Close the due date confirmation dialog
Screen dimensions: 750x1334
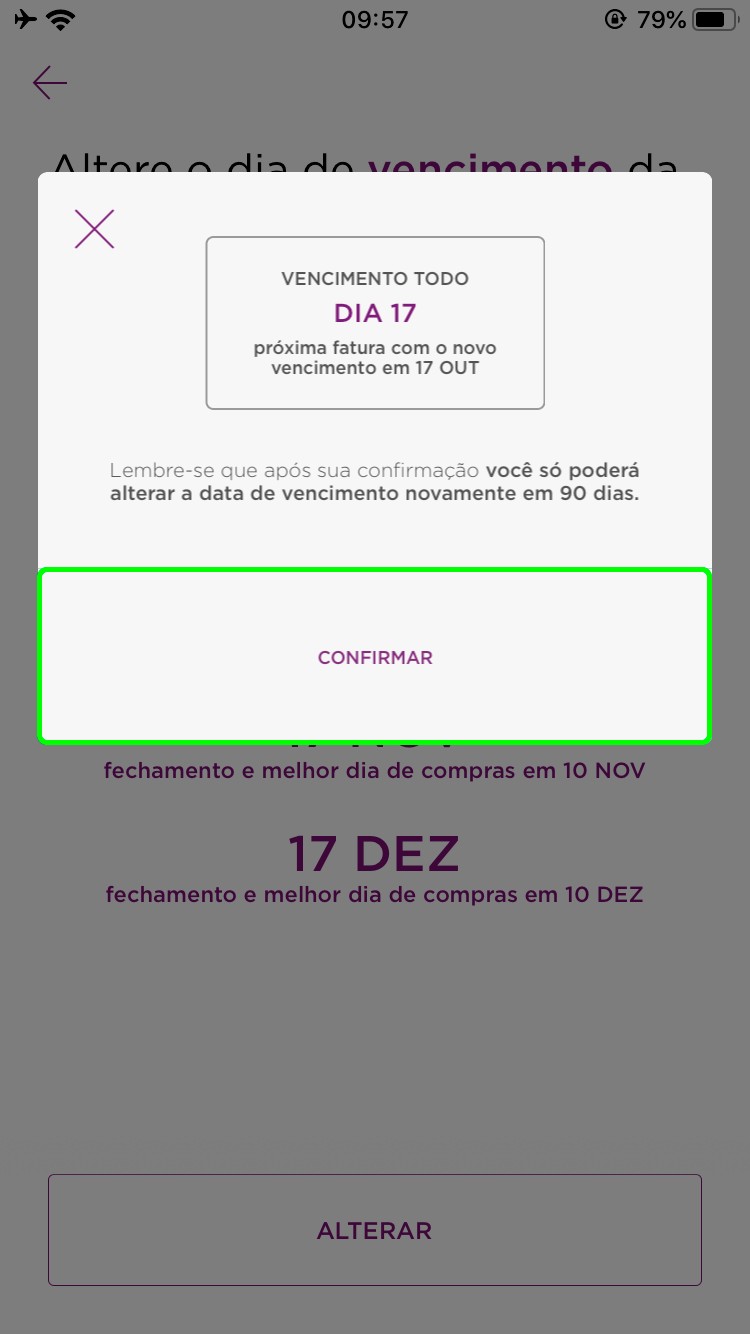point(95,229)
